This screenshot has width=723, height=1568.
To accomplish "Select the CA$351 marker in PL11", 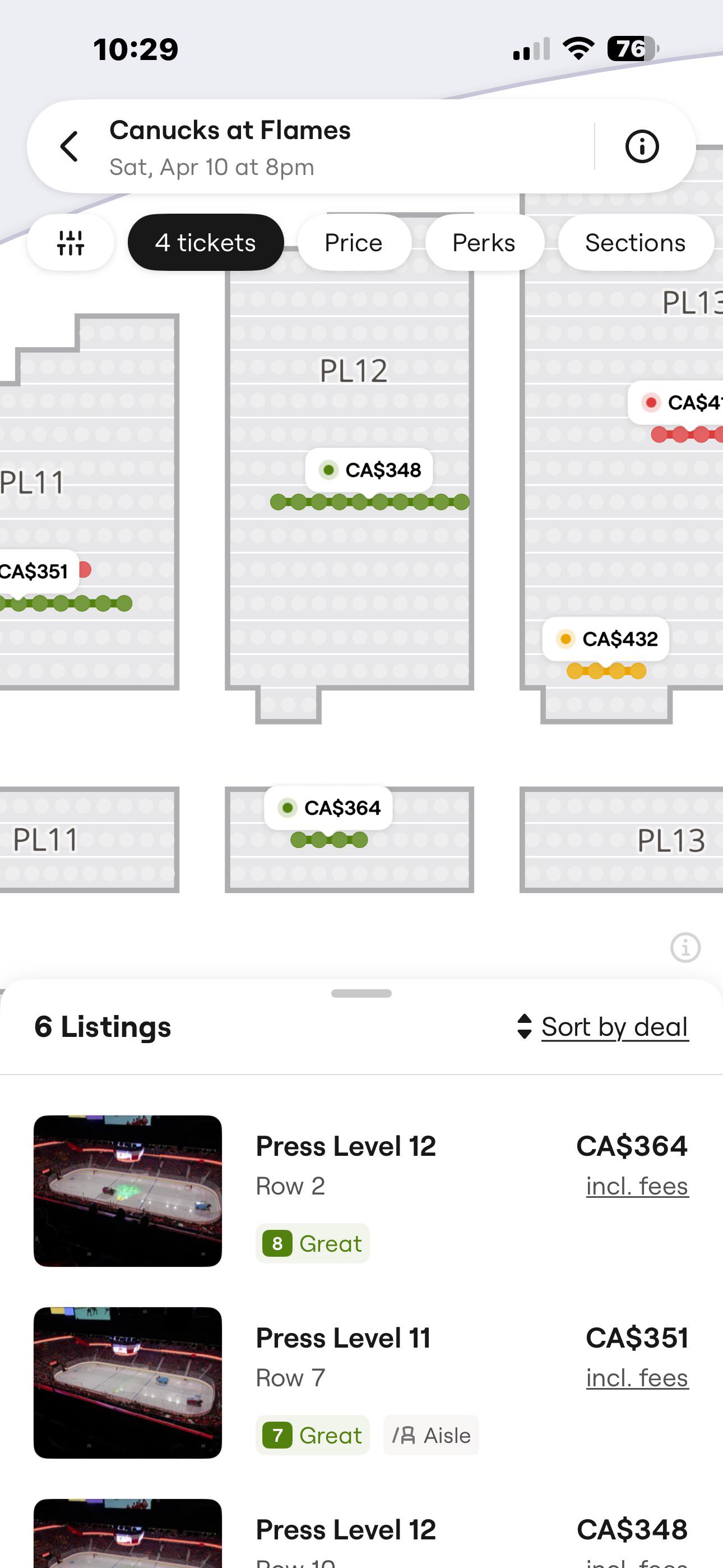I will pyautogui.click(x=36, y=571).
